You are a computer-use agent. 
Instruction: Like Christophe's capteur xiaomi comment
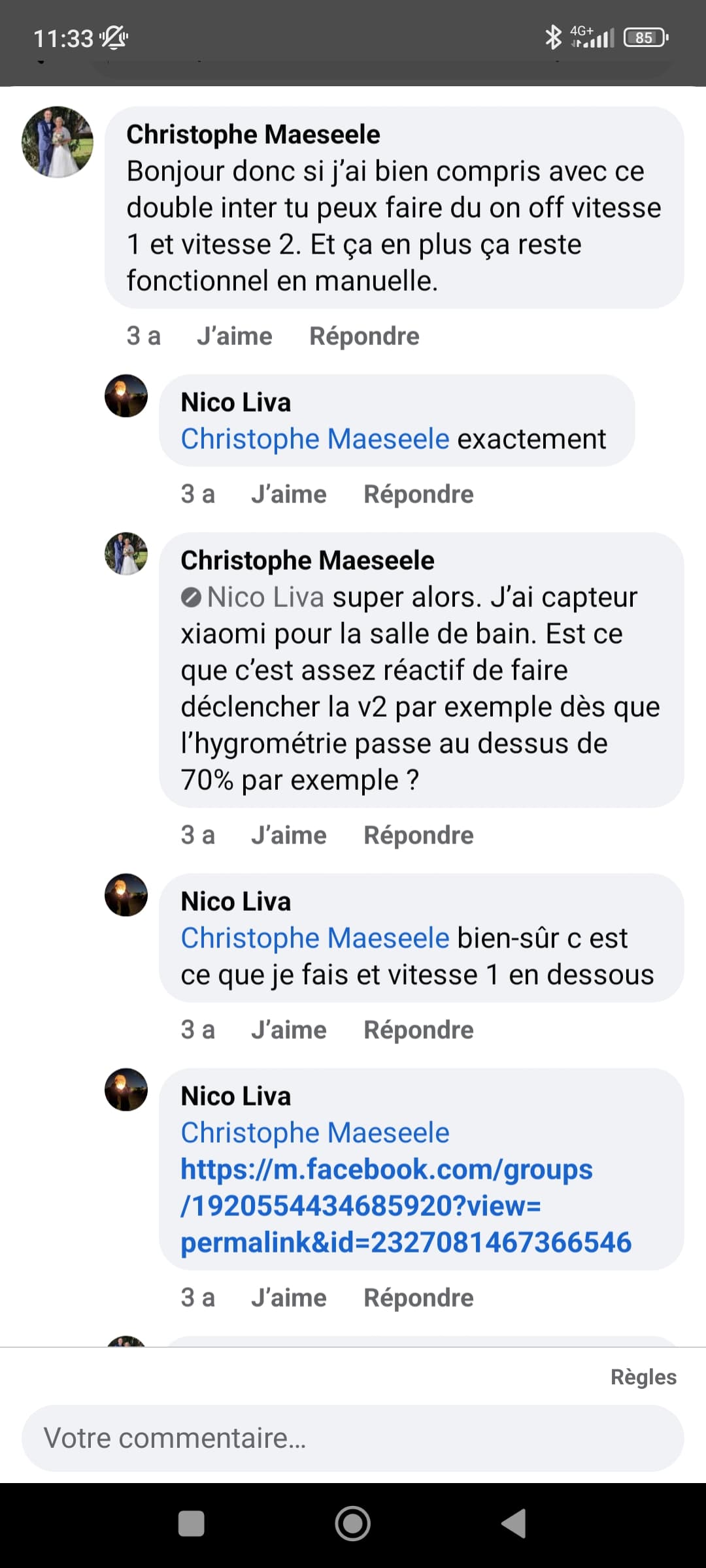[x=288, y=836]
